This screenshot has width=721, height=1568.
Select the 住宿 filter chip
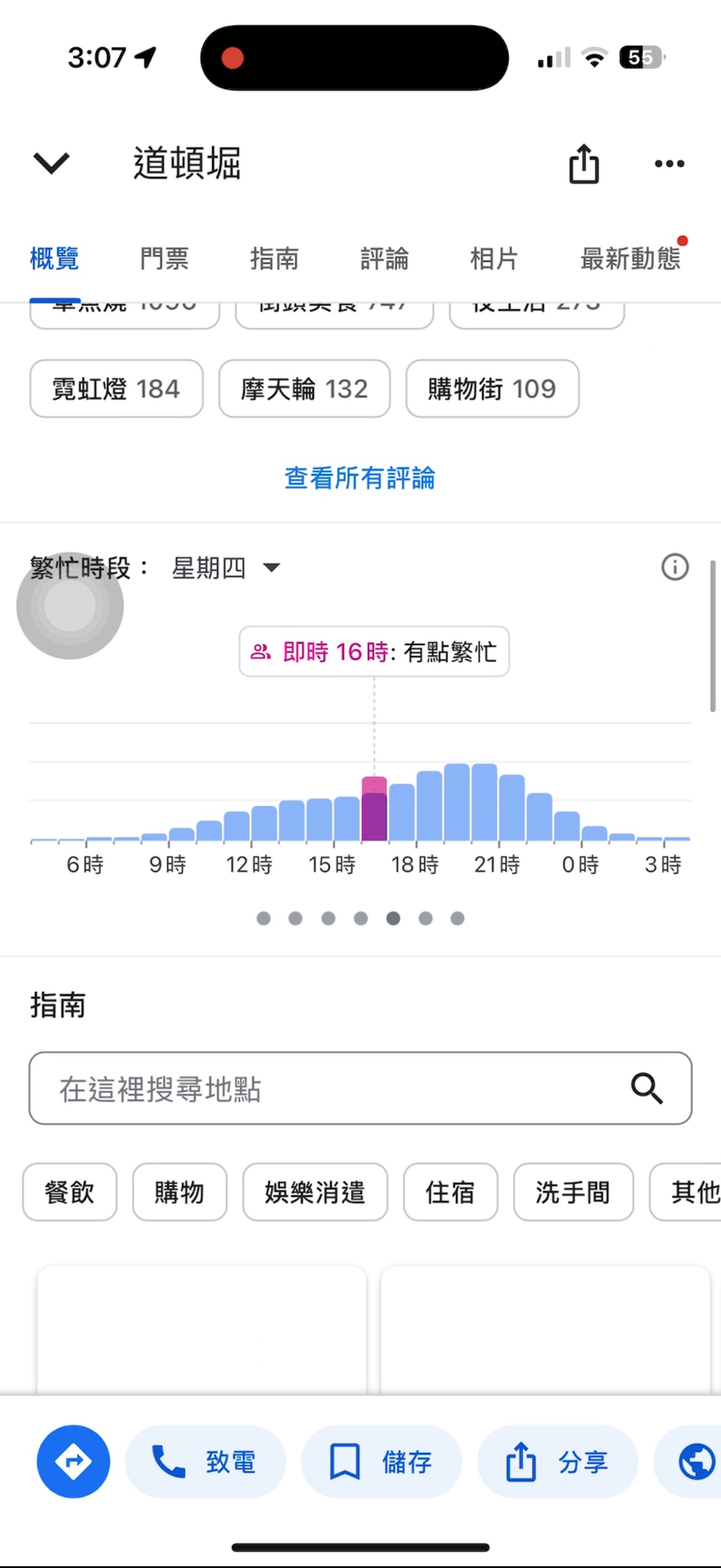pyautogui.click(x=450, y=1192)
